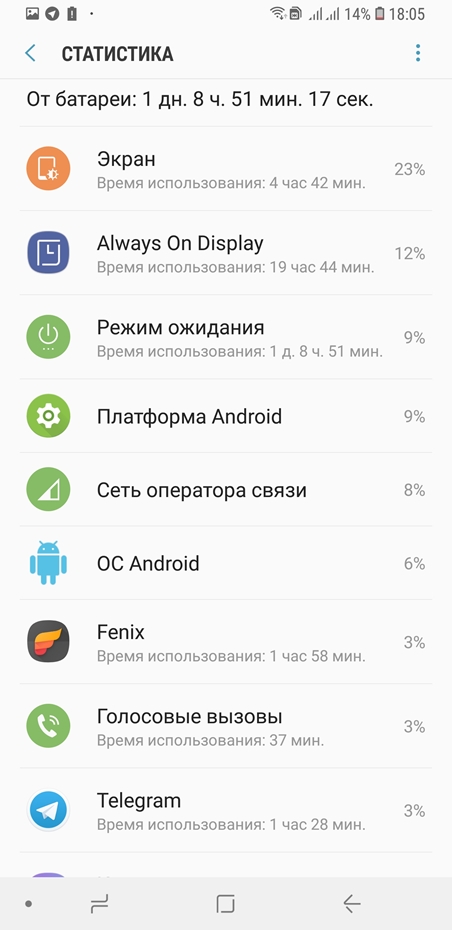
Task: Open ОС Android usage entry
Action: (226, 563)
